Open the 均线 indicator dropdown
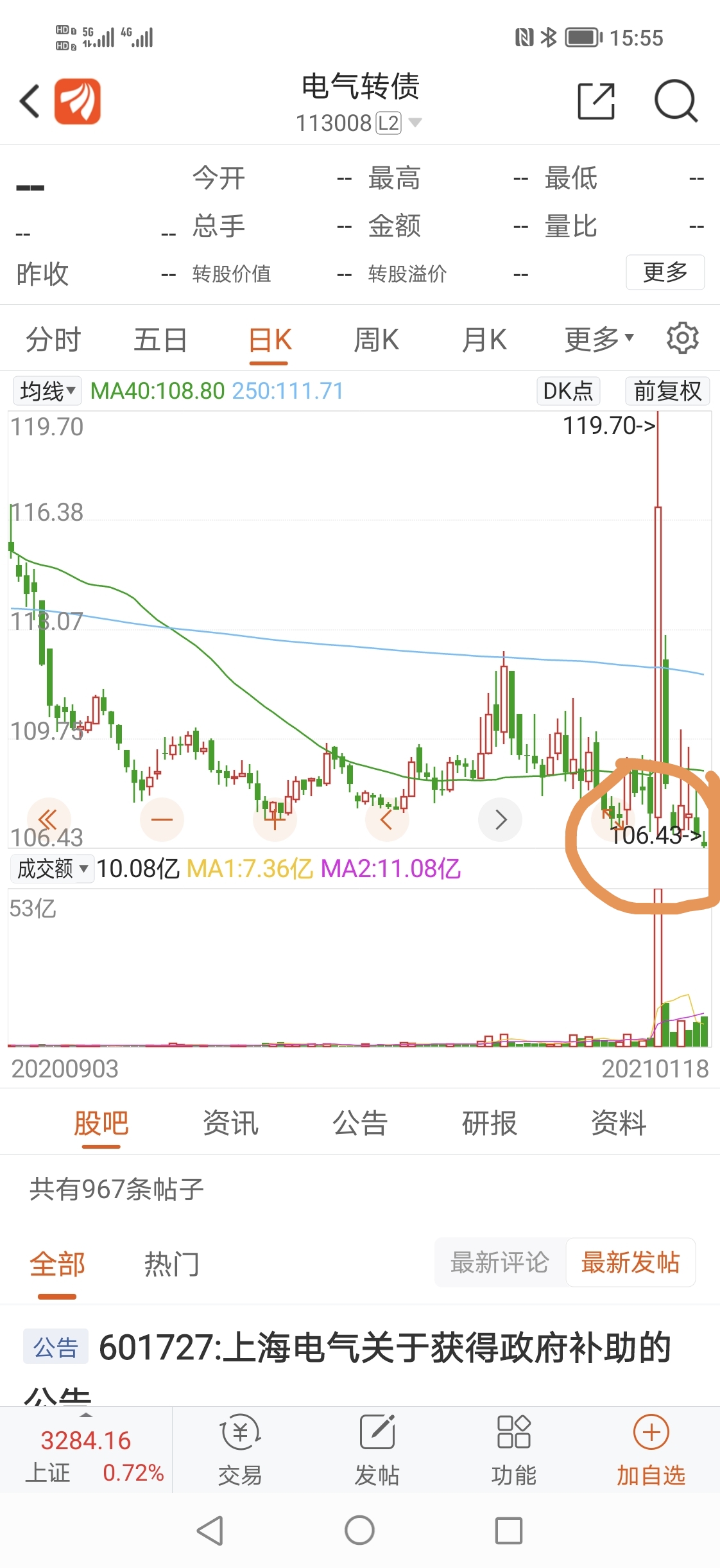720x1568 pixels. [x=47, y=390]
